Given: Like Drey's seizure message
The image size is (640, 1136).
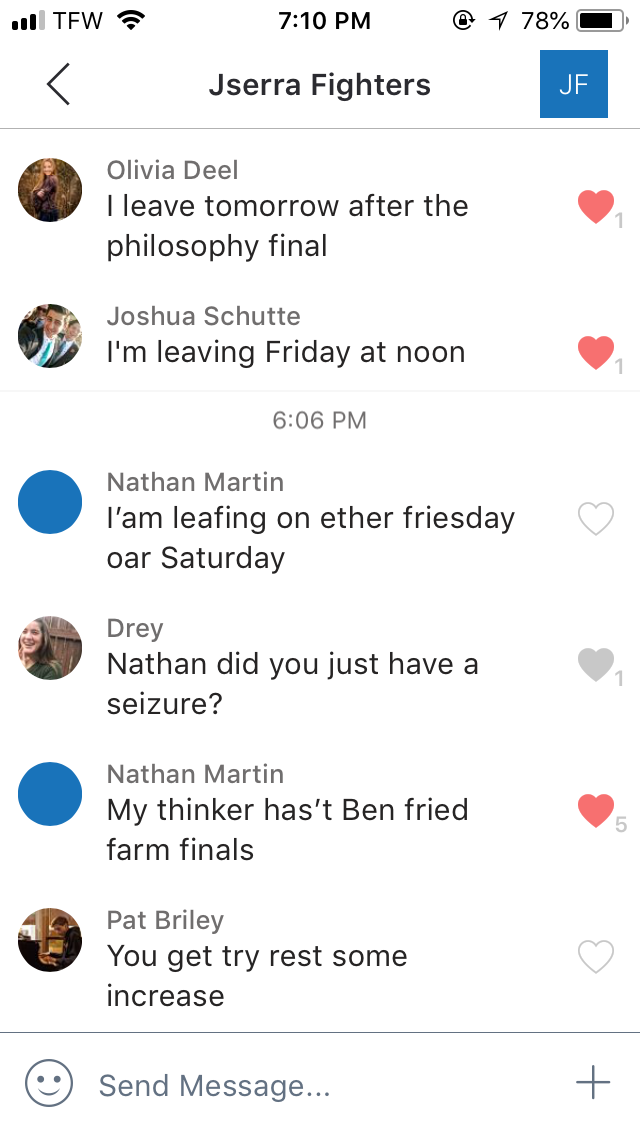Looking at the screenshot, I should coord(596,665).
